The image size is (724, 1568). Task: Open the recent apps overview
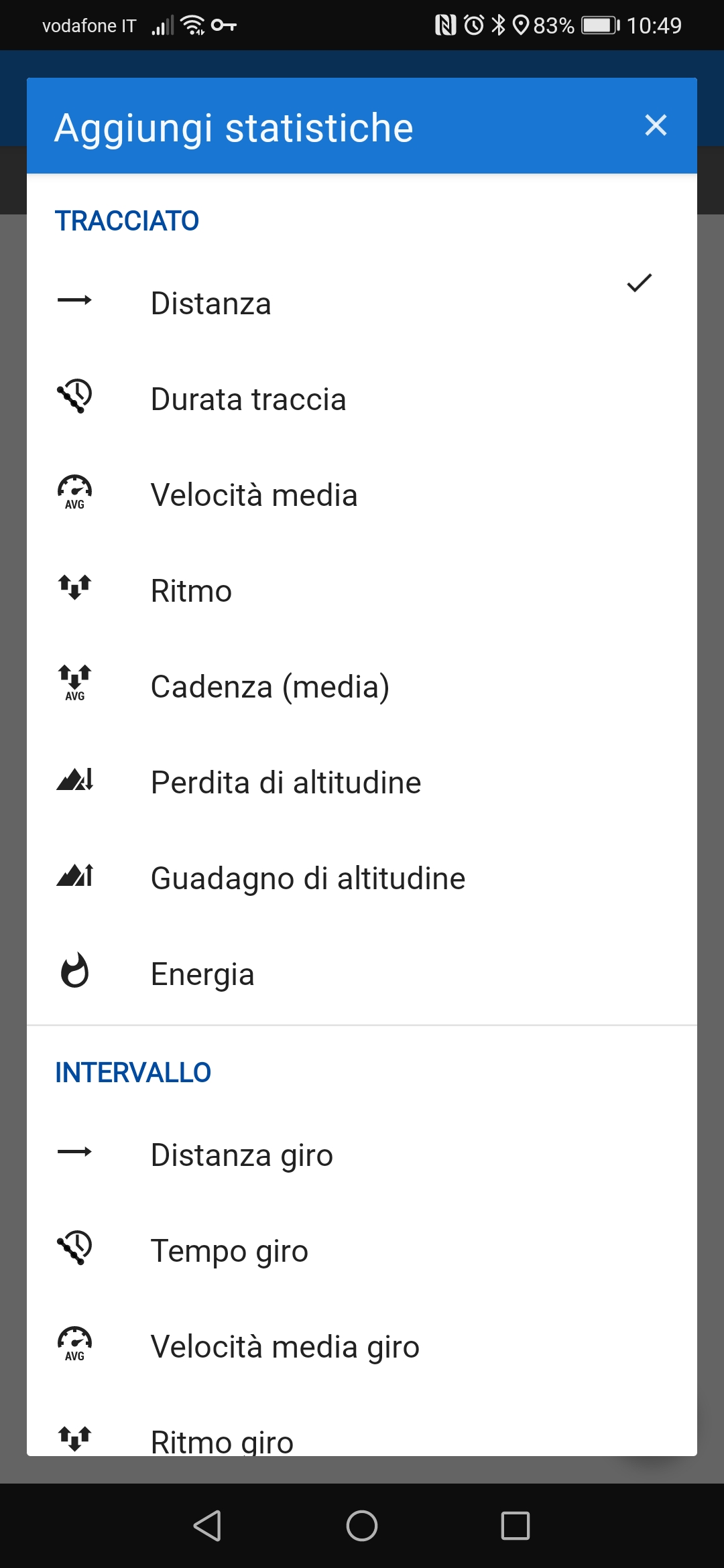pyautogui.click(x=516, y=1526)
